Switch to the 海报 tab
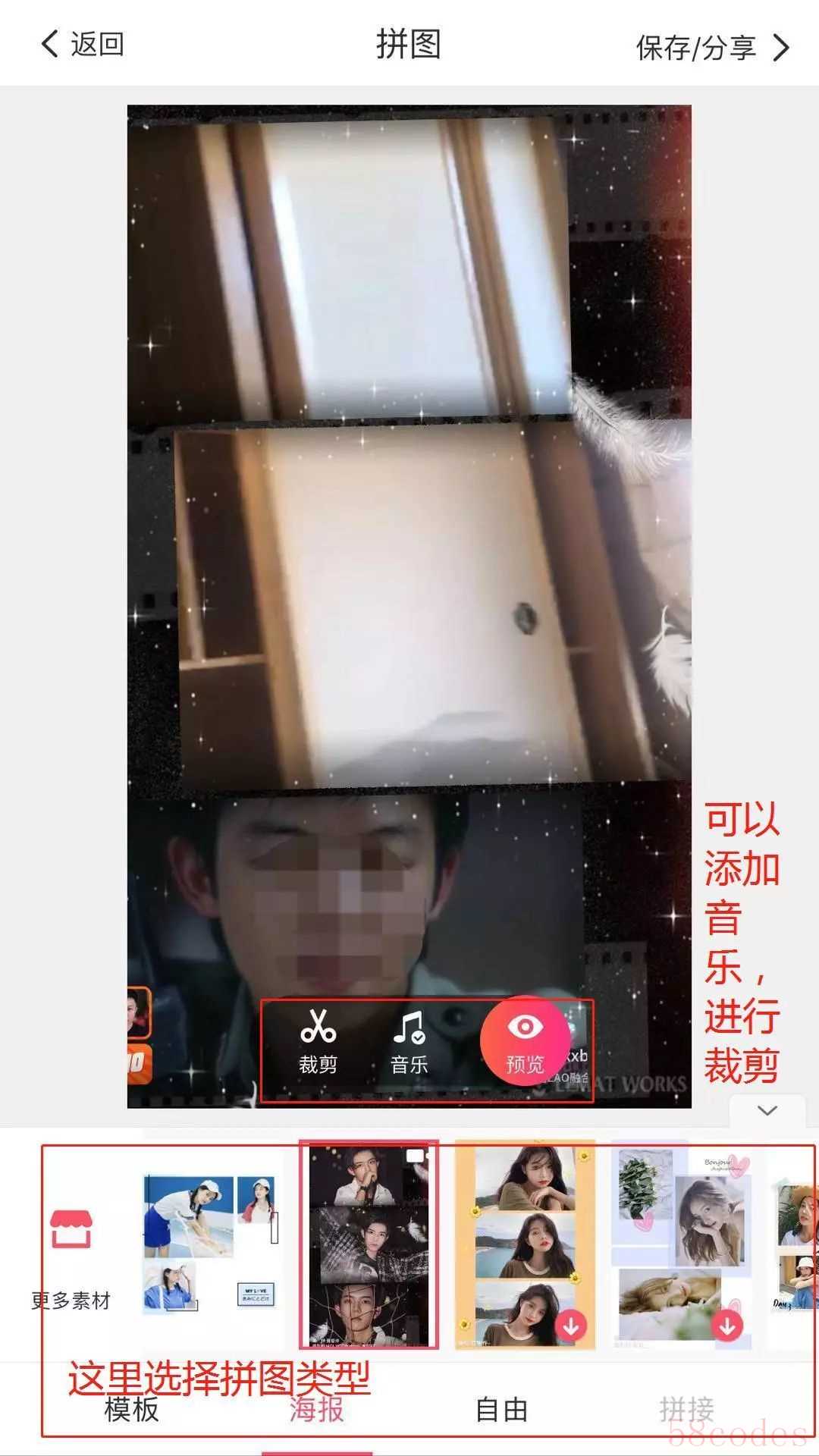 [x=317, y=1409]
